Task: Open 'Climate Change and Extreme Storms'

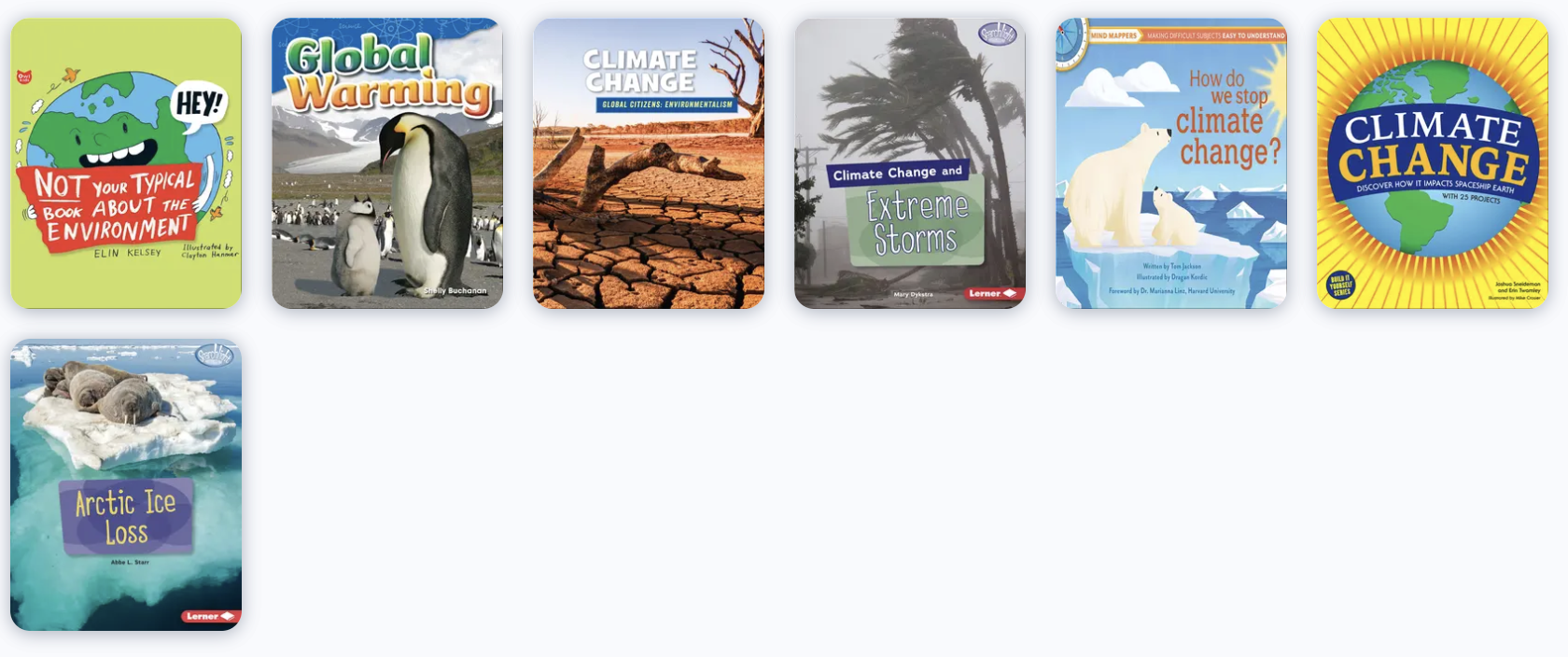Action: coord(910,163)
